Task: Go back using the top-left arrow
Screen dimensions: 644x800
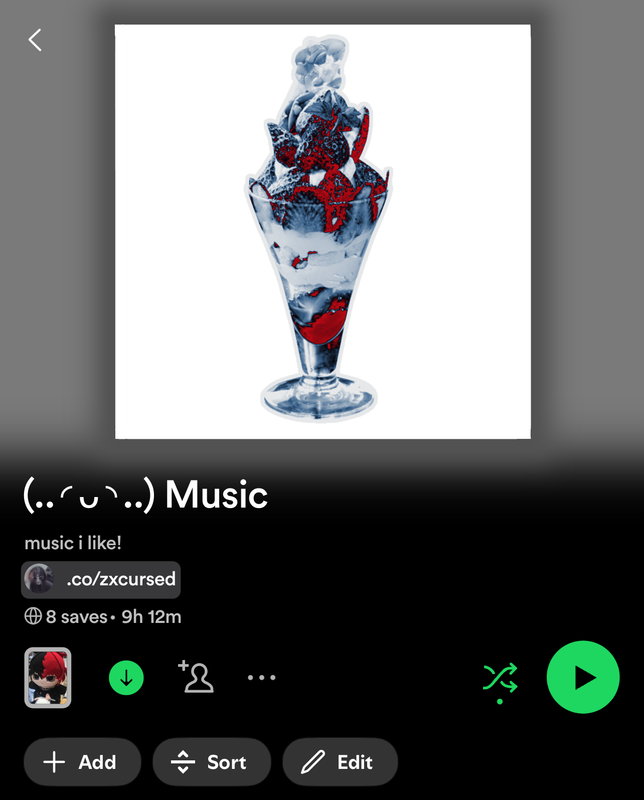Action: 35,40
